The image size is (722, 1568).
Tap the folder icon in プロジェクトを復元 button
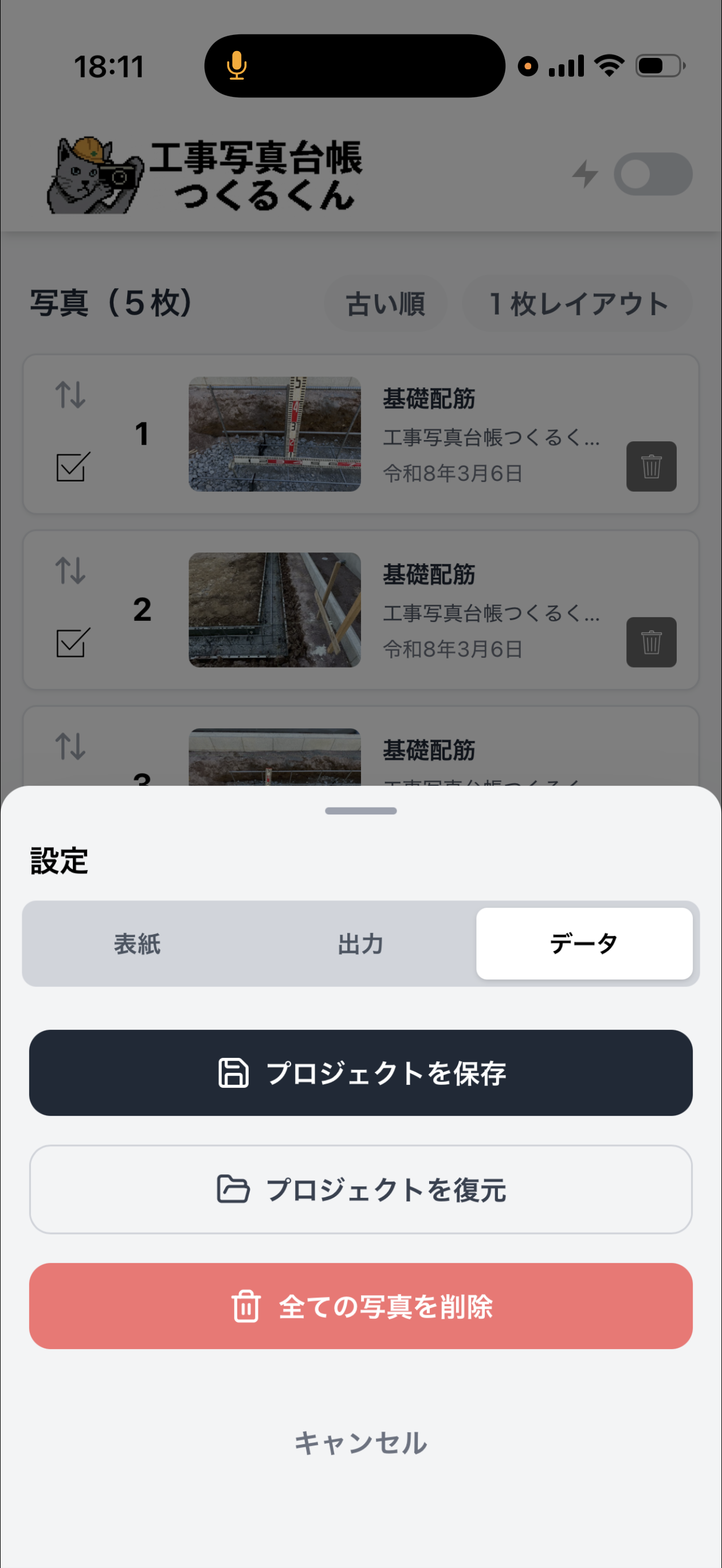coord(233,1190)
